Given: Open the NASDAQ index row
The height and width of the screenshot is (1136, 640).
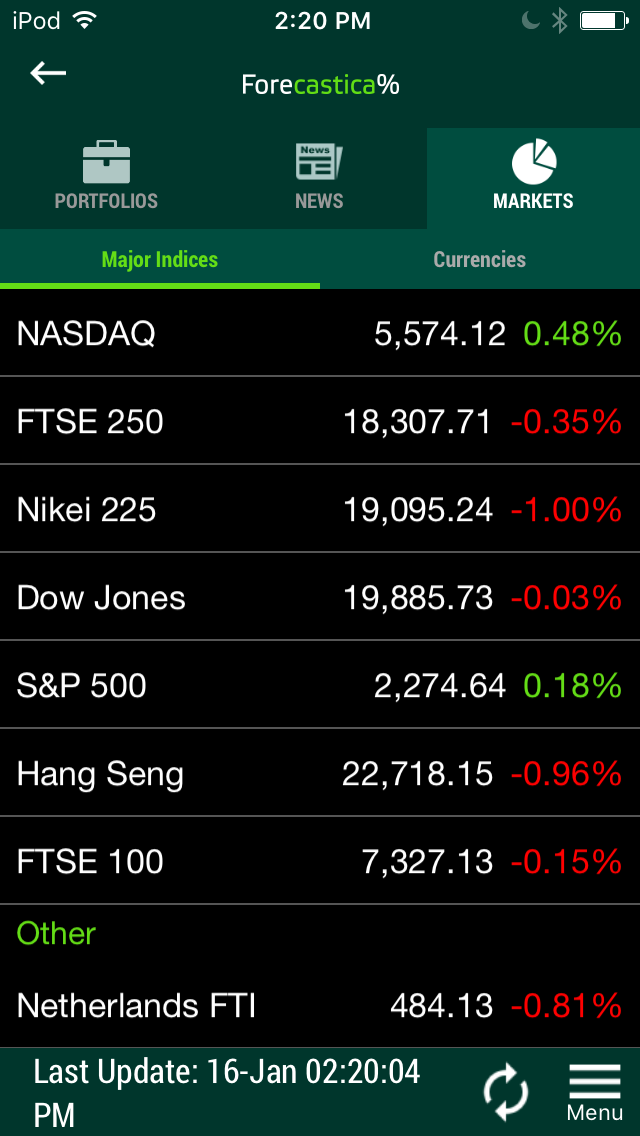Looking at the screenshot, I should (x=320, y=333).
